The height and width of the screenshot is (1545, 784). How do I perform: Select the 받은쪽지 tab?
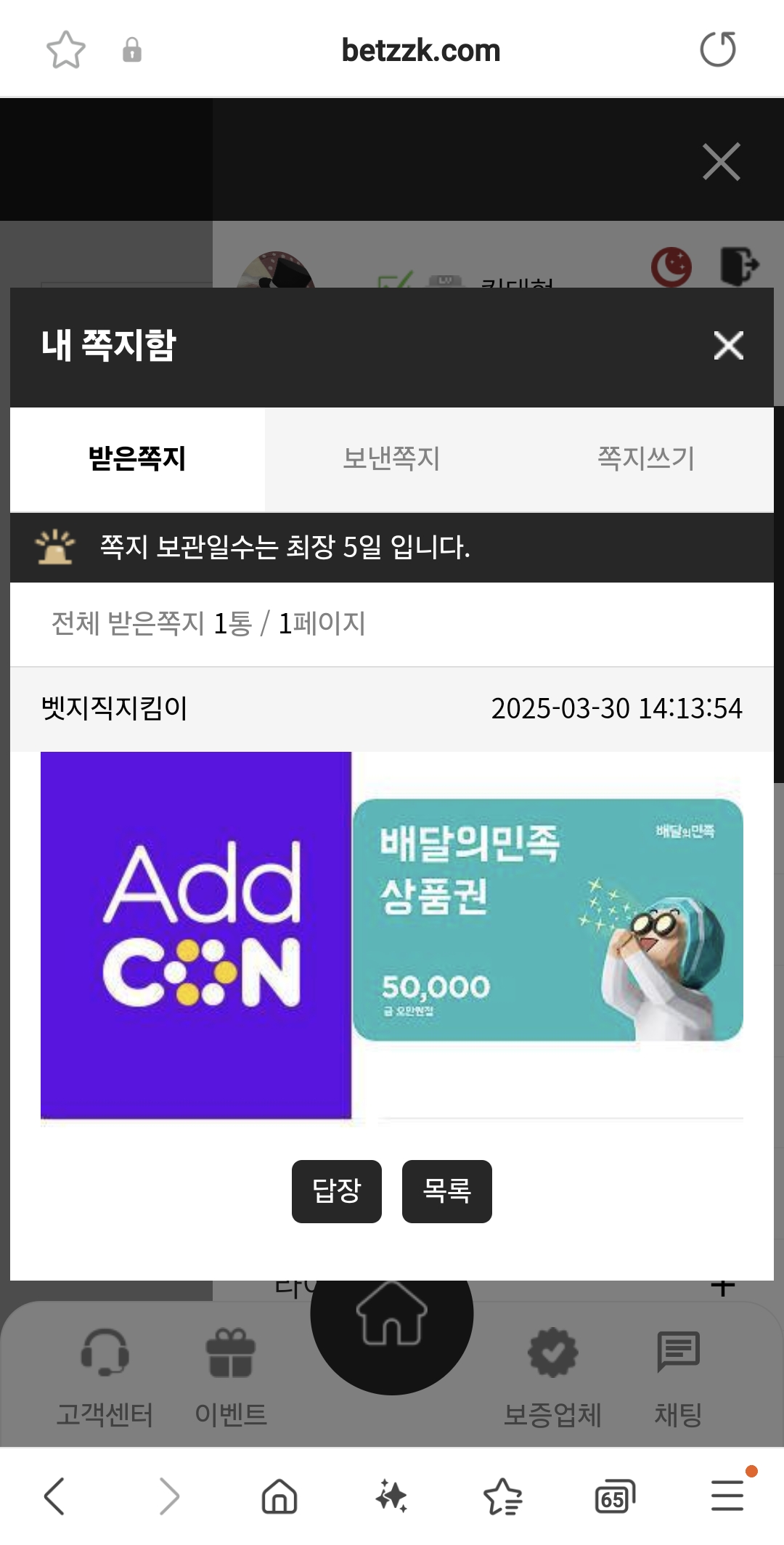(137, 459)
